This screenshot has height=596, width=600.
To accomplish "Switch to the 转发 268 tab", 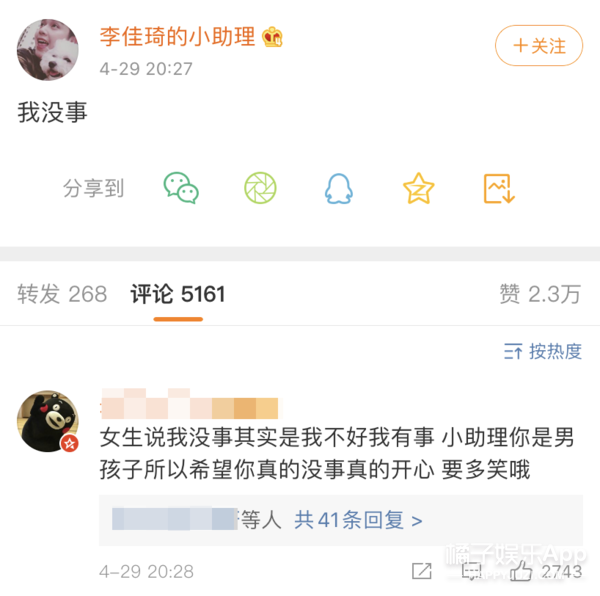I will click(x=62, y=294).
